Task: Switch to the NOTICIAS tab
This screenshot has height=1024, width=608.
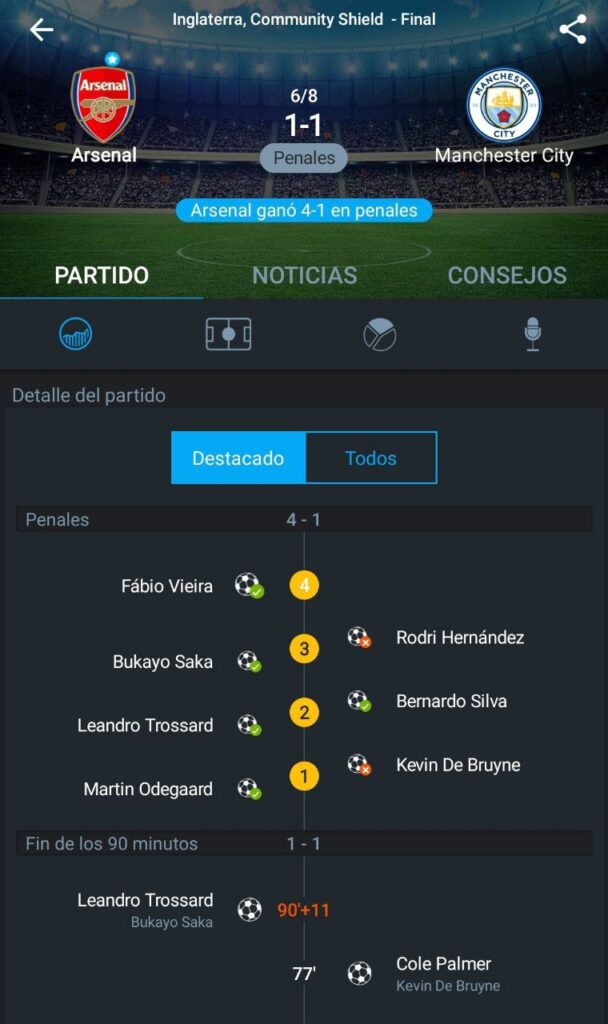Action: click(x=304, y=275)
